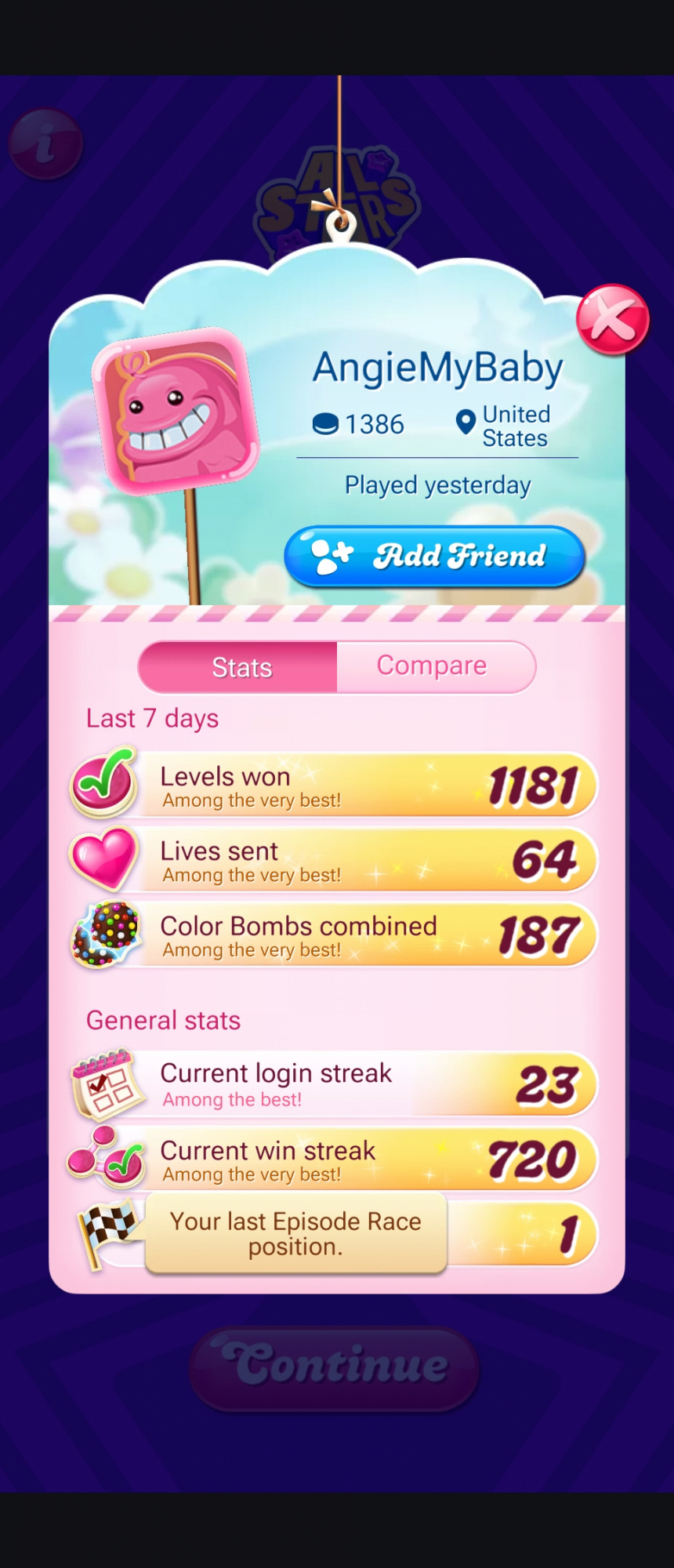Select the Stats tab
The height and width of the screenshot is (1568, 674).
[x=240, y=667]
